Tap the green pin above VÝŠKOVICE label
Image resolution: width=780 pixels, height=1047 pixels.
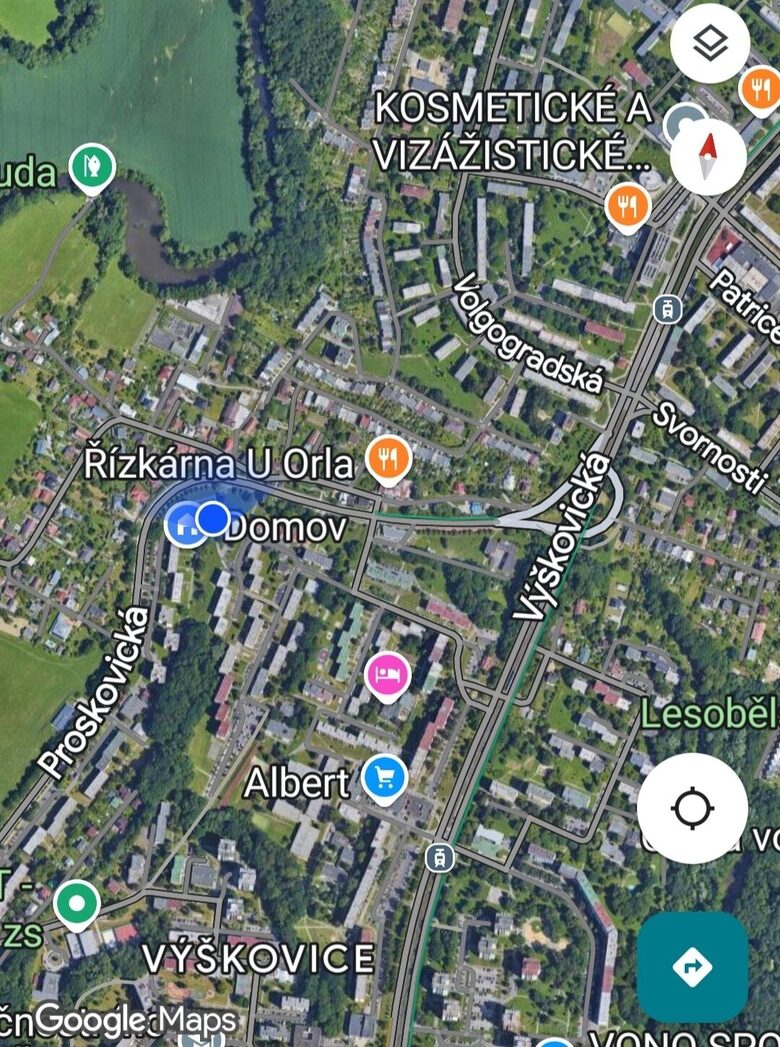tap(76, 902)
